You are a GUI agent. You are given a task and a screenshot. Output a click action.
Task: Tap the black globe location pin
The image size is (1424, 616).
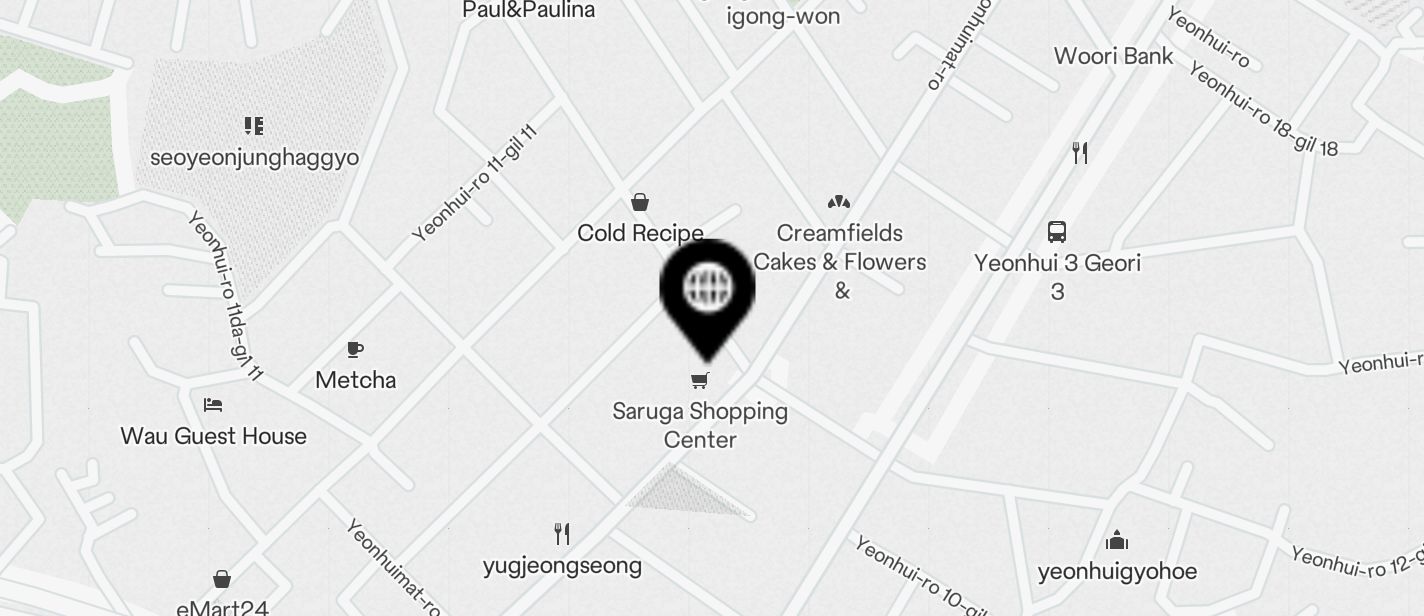(707, 290)
